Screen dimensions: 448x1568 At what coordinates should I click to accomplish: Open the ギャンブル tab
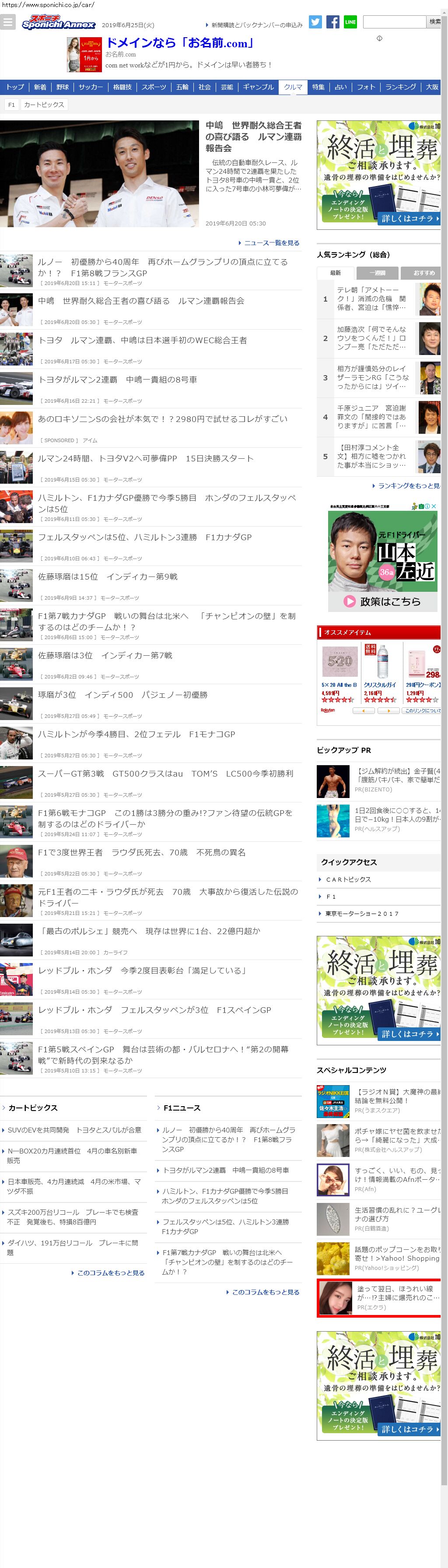[259, 87]
